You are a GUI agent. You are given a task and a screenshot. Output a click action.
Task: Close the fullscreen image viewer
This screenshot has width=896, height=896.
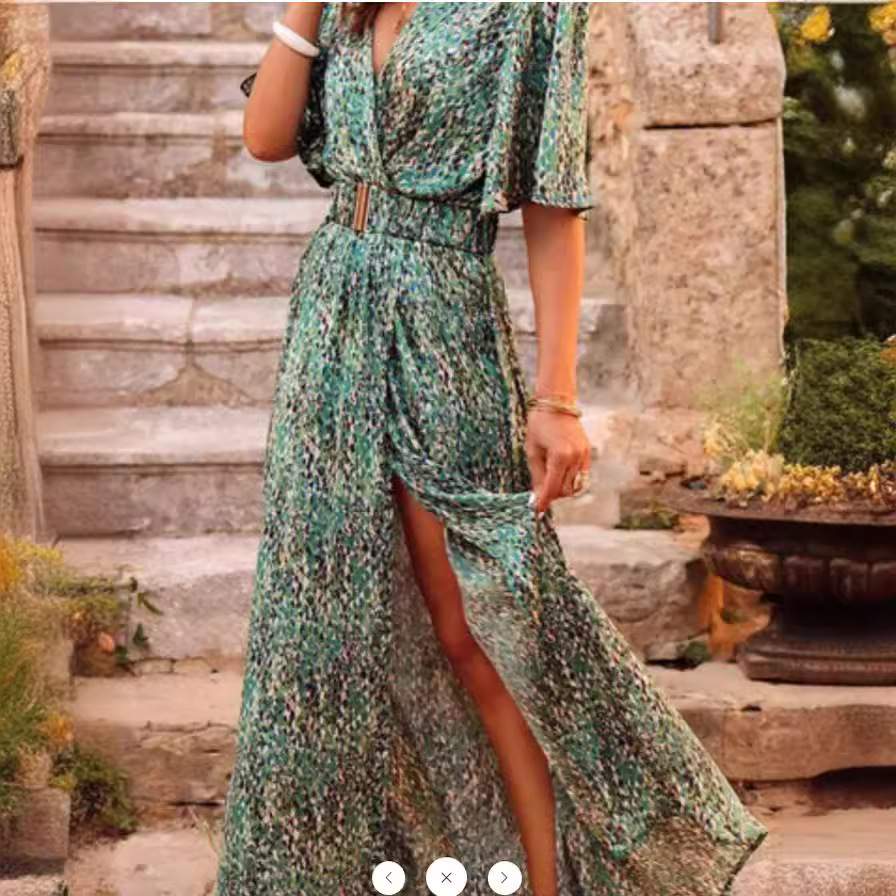(x=446, y=877)
